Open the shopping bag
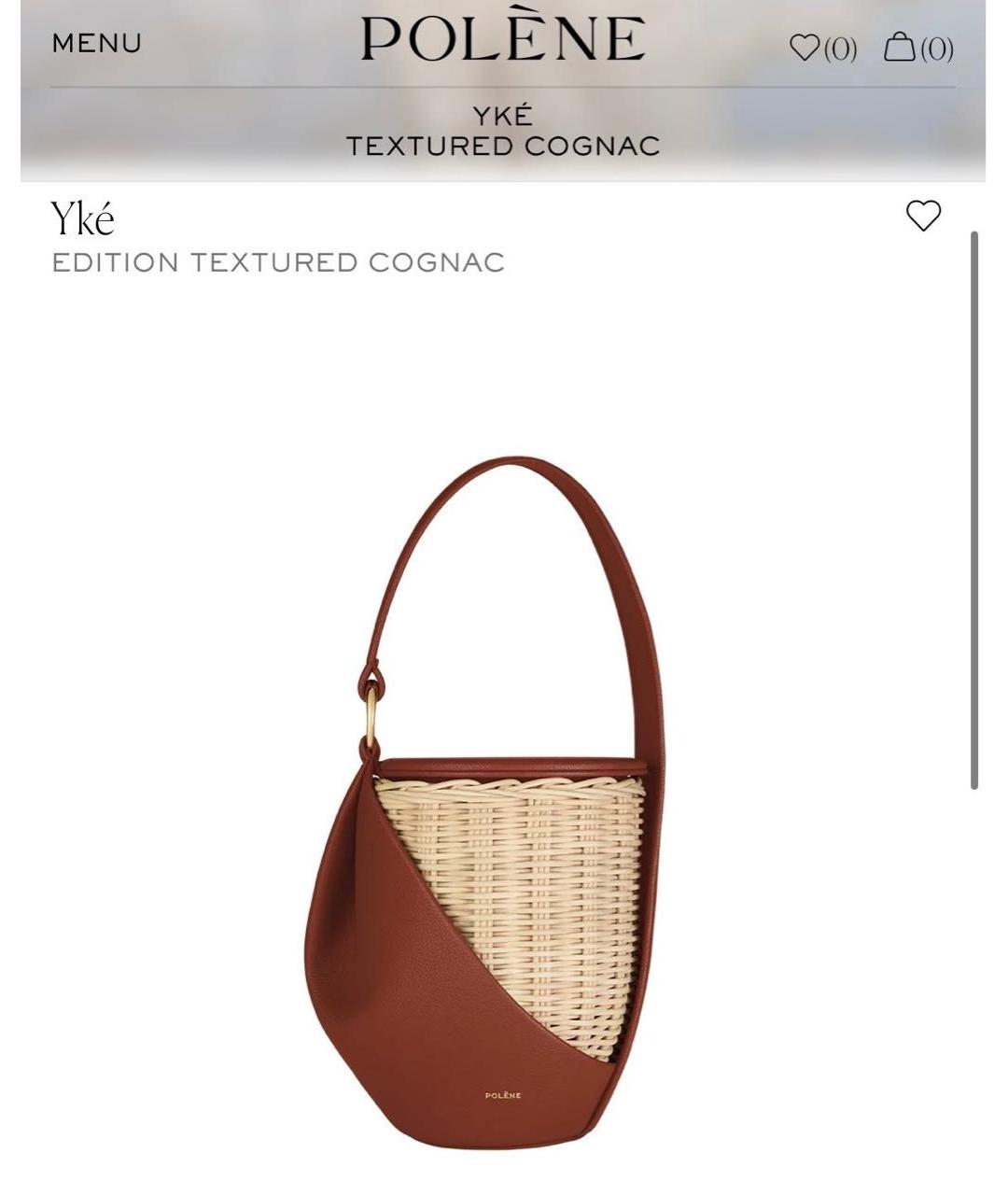1008x1195 pixels. click(x=918, y=48)
